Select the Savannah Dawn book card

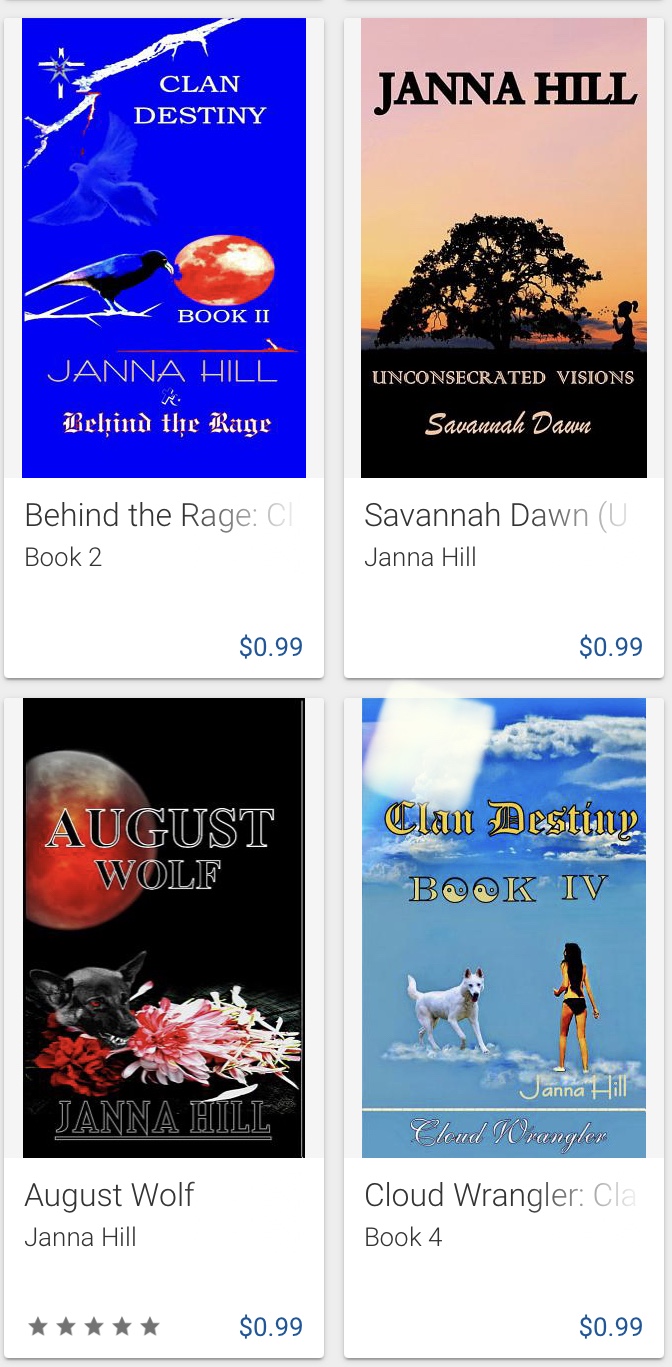504,340
